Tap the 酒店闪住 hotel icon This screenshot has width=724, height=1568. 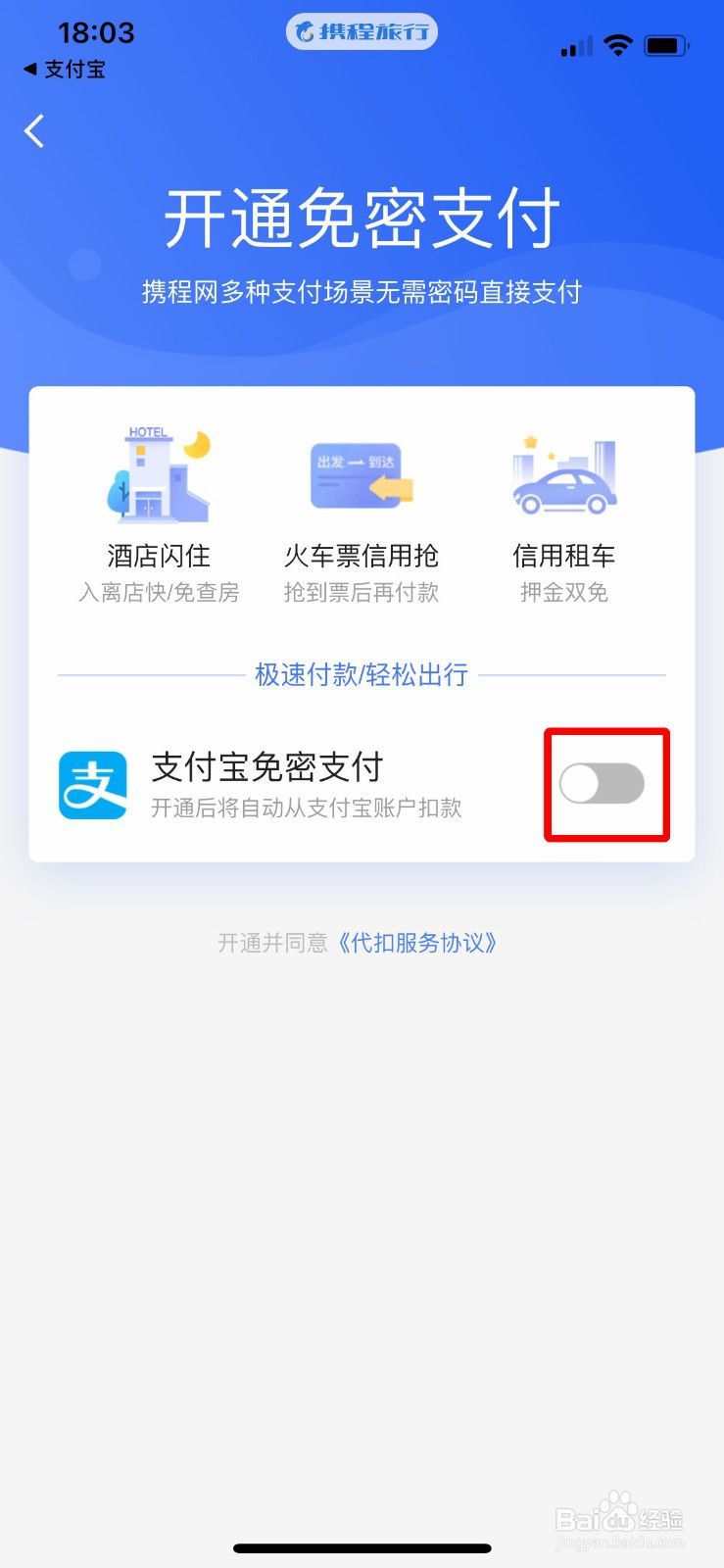(157, 475)
